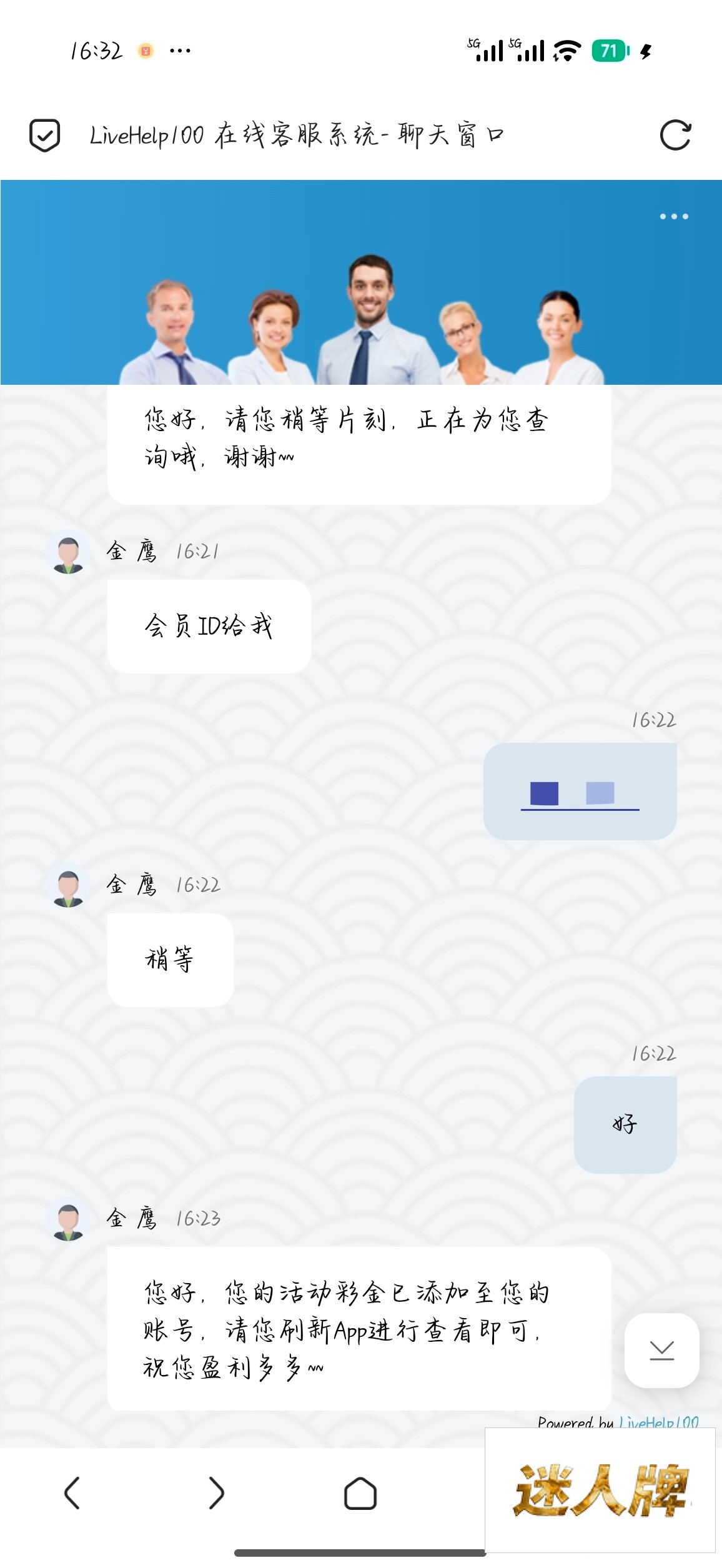Image resolution: width=722 pixels, height=1568 pixels.
Task: Jump to the latest chat message
Action: pos(661,1351)
